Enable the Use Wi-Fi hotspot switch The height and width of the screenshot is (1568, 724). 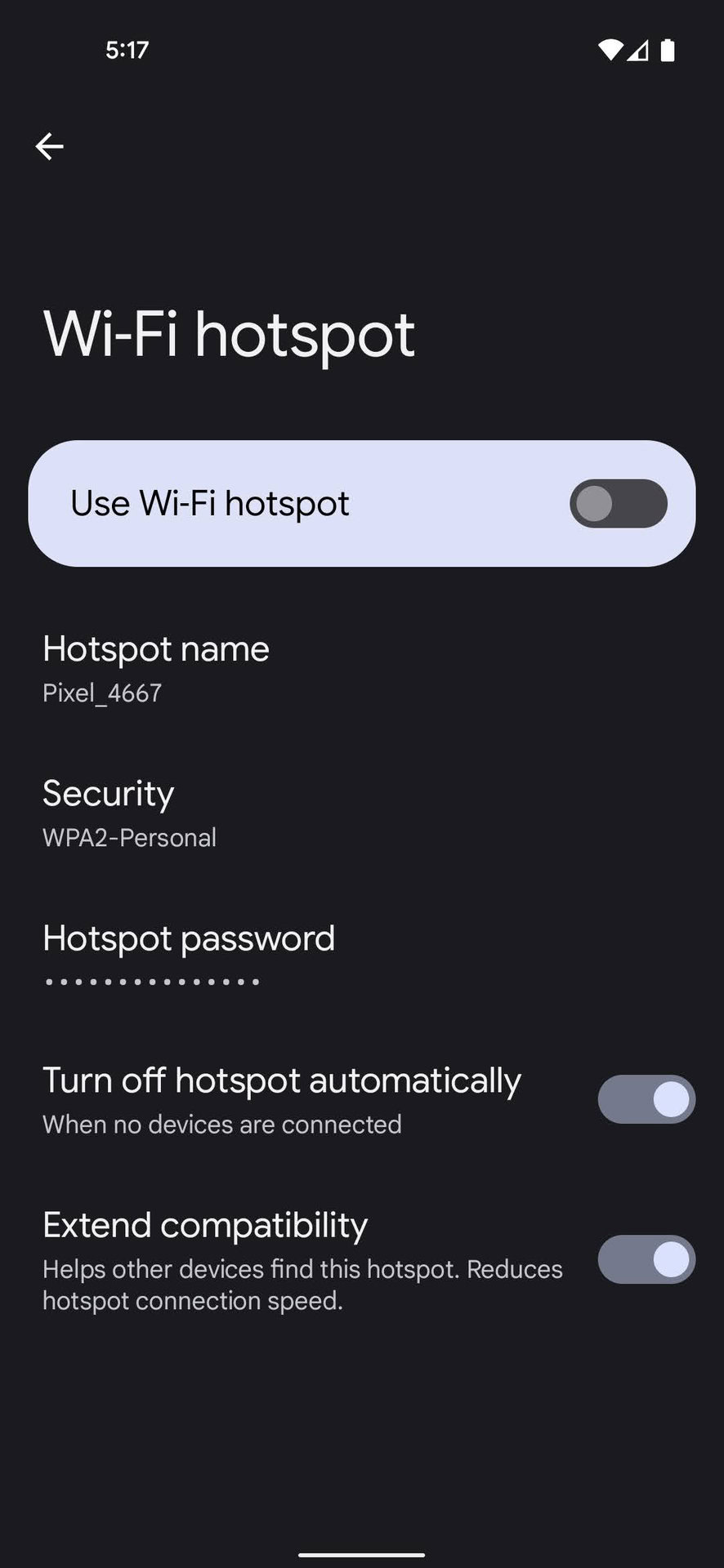[x=618, y=503]
